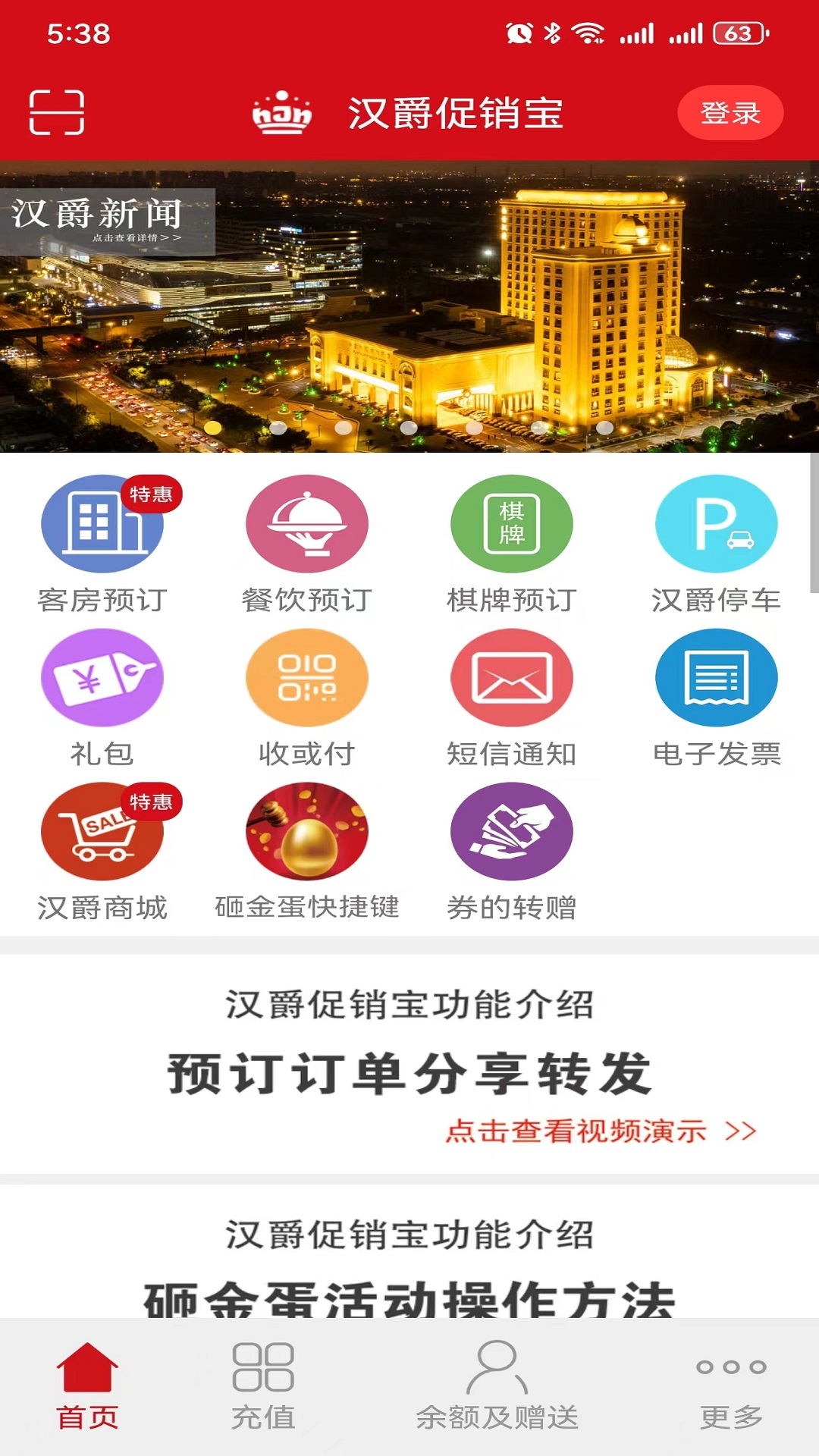The image size is (819, 1456).
Task: Switch to the 首页 home tab
Action: click(x=87, y=1386)
